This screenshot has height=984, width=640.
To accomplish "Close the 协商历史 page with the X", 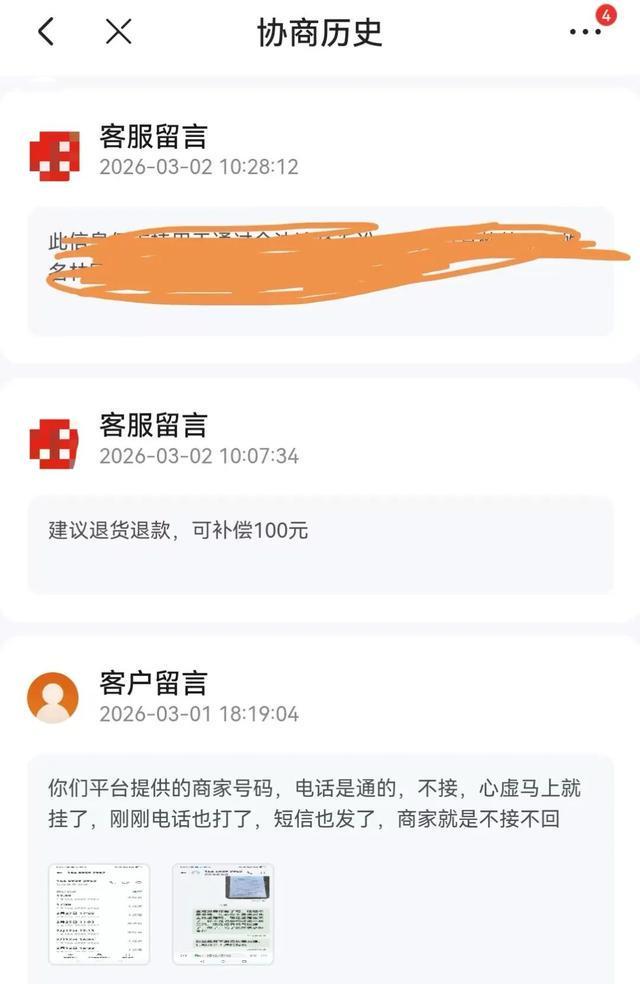I will coord(119,32).
